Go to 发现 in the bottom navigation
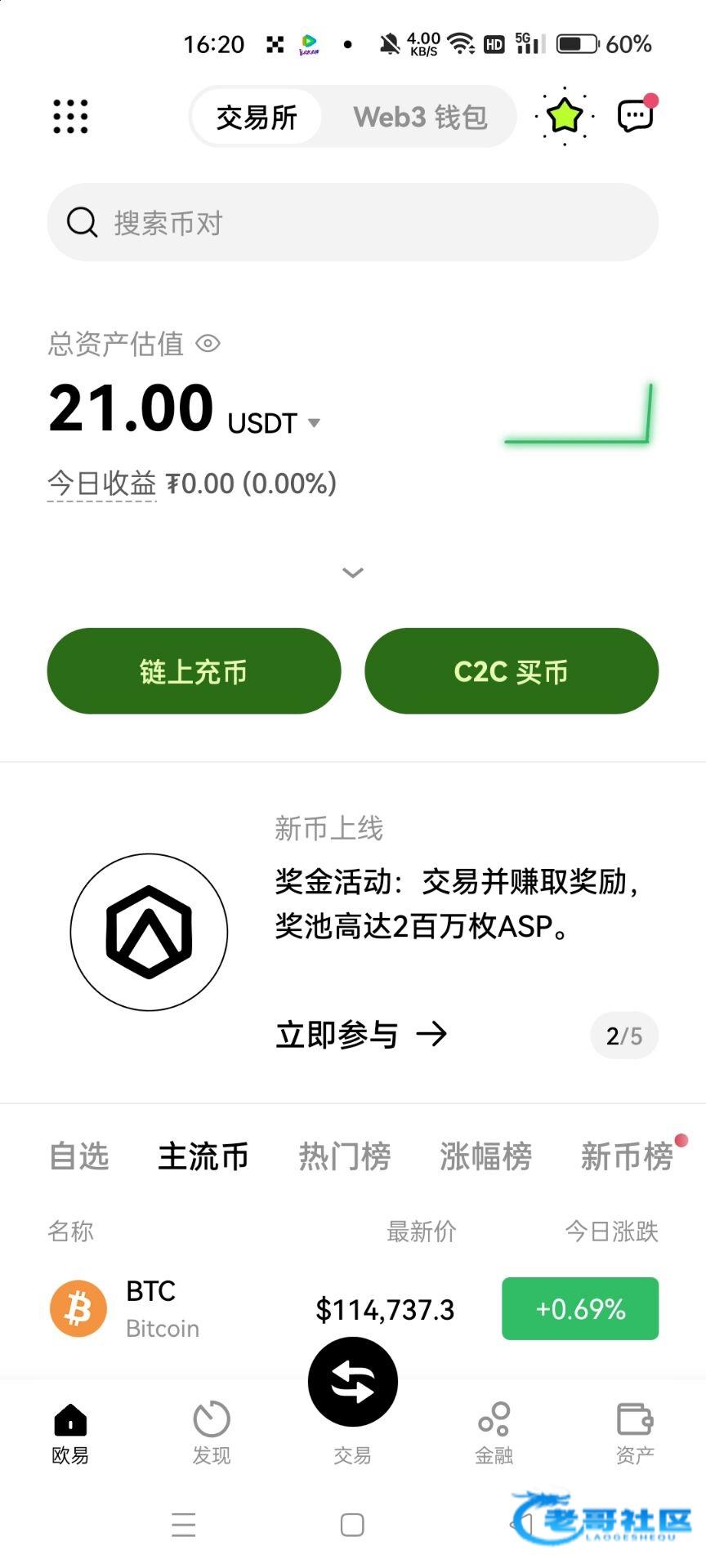706x1568 pixels. pos(212,1434)
